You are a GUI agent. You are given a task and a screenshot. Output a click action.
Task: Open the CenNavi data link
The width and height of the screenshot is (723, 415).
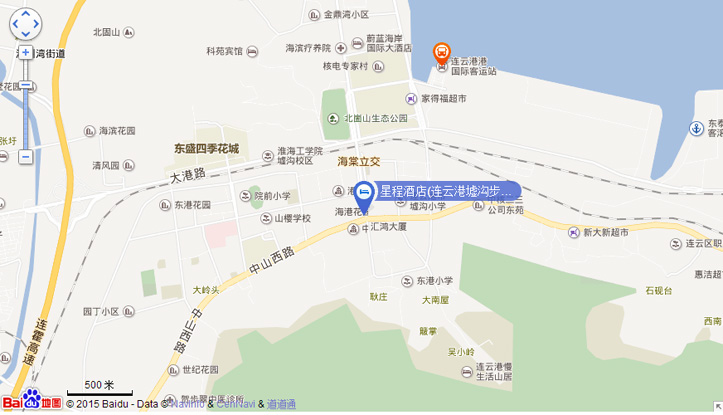[237, 404]
